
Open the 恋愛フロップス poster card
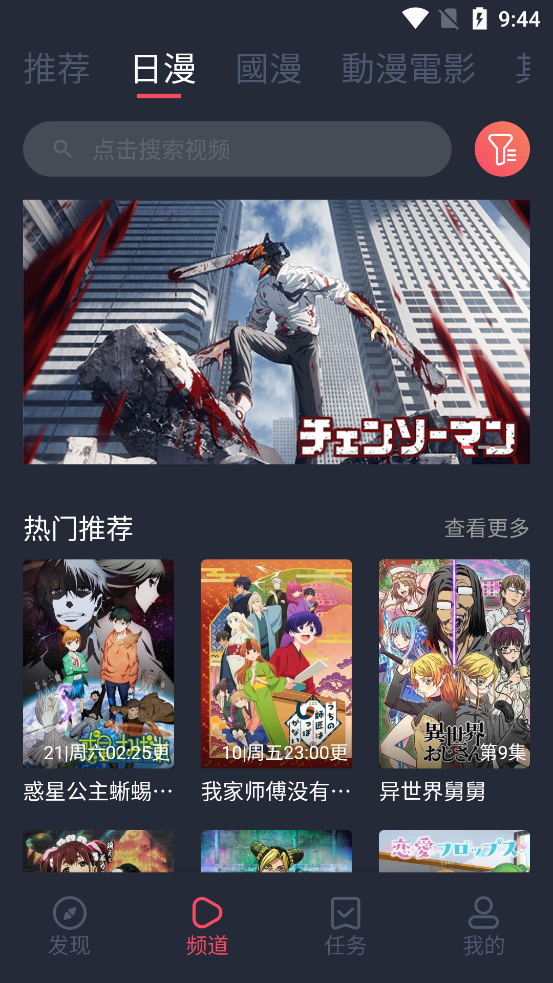pos(455,851)
